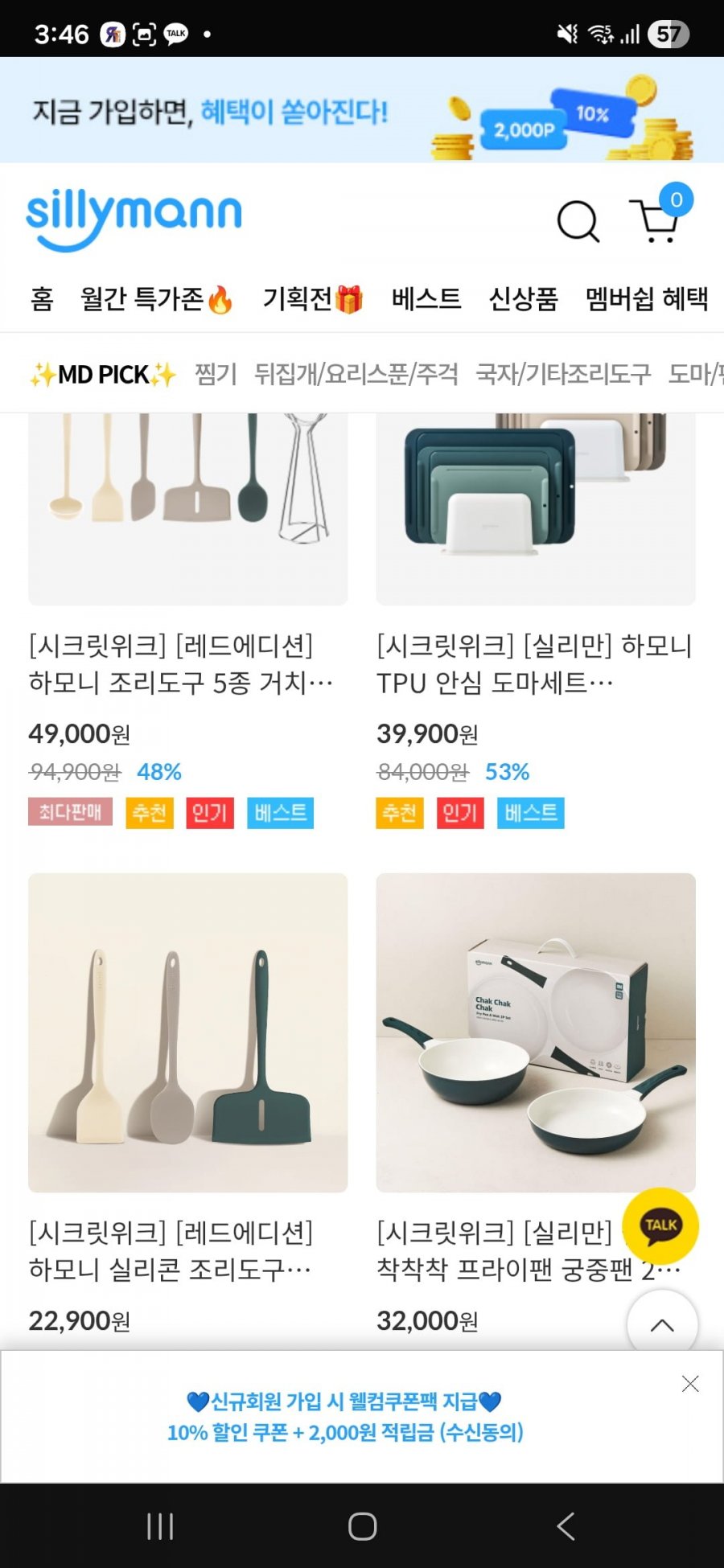The width and height of the screenshot is (724, 1568).
Task: Open 하모니 조리도구 5종 product
Action: [181, 664]
